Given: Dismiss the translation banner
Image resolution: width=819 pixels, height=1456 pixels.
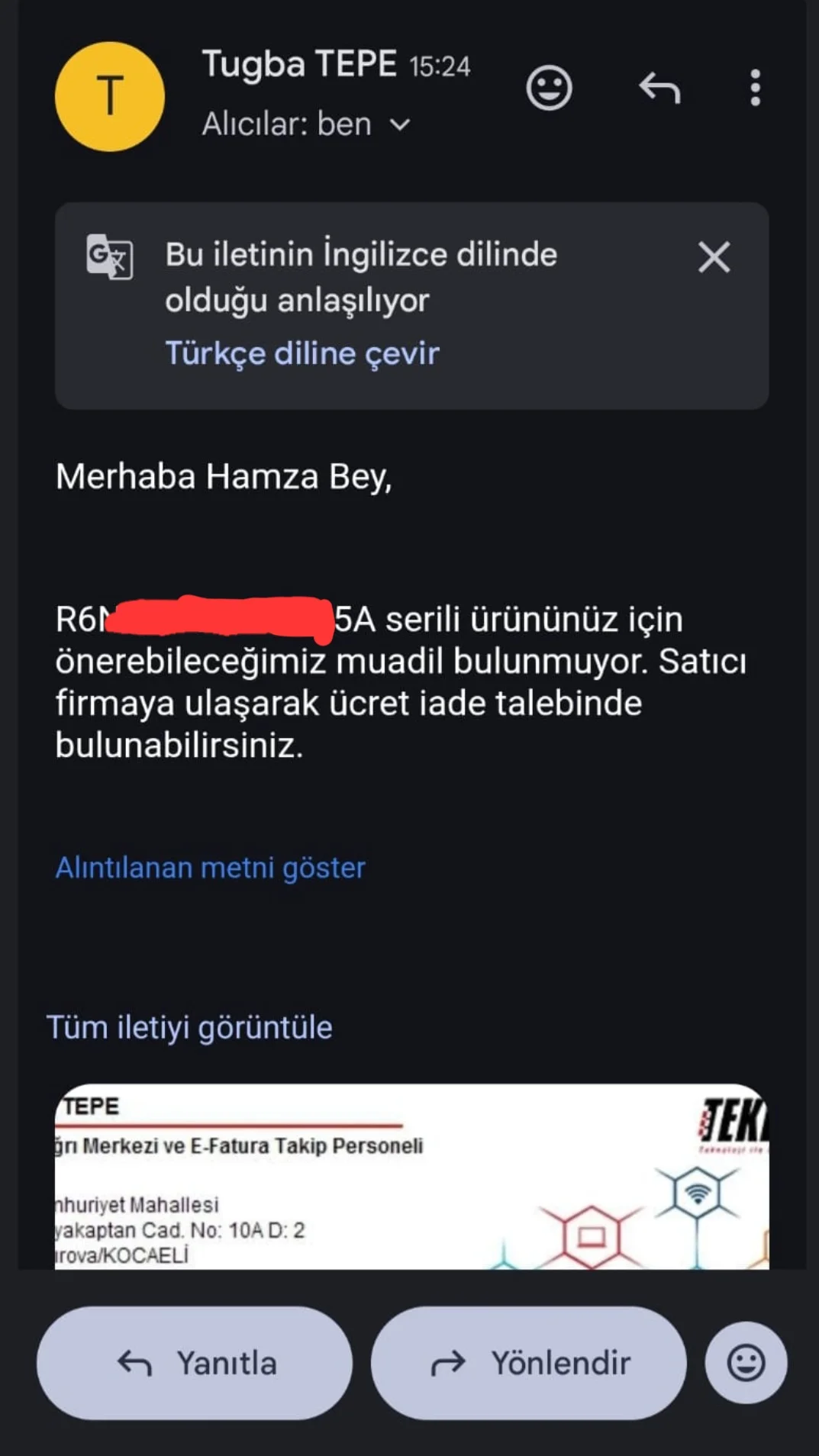Looking at the screenshot, I should (714, 256).
